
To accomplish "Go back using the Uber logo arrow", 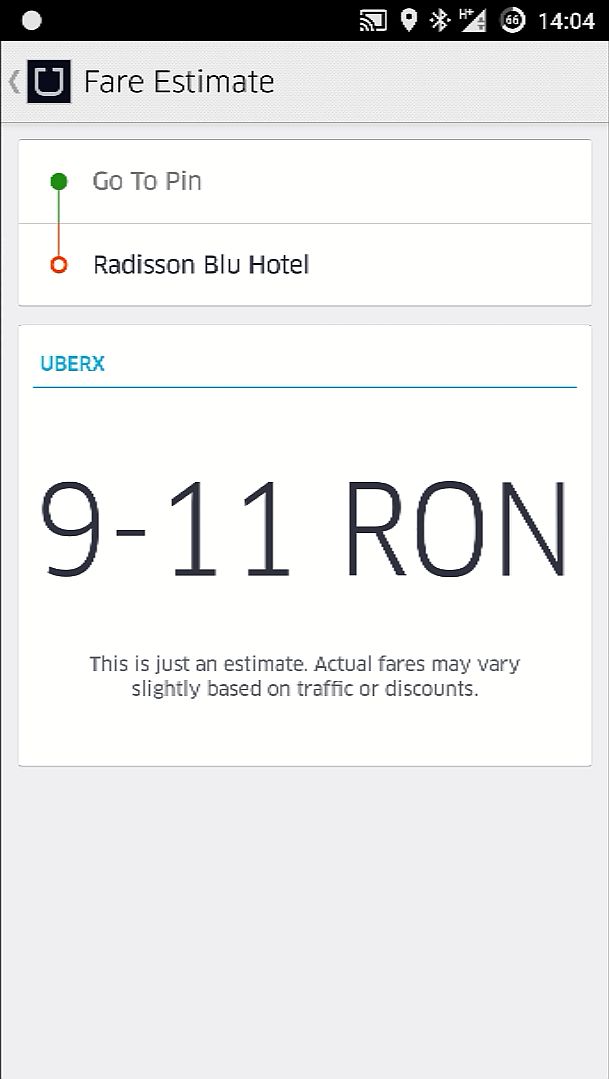I will pyautogui.click(x=40, y=81).
